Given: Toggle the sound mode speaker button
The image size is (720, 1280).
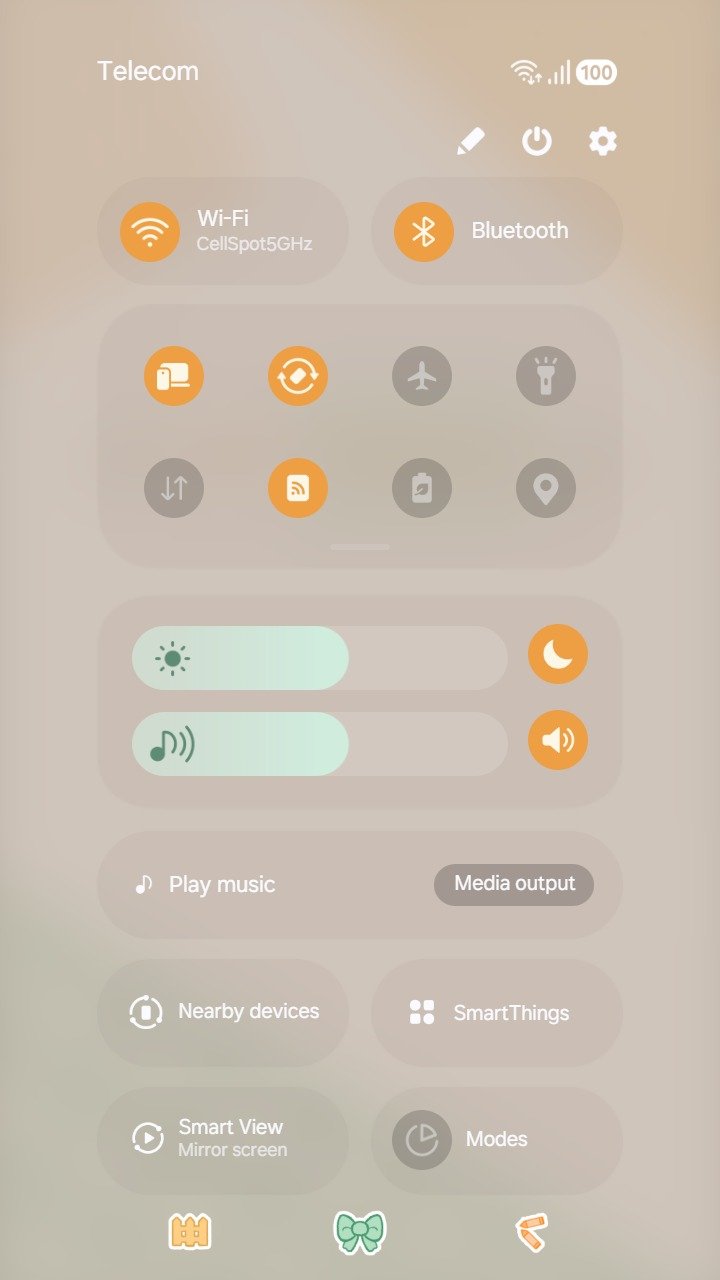Looking at the screenshot, I should point(558,740).
